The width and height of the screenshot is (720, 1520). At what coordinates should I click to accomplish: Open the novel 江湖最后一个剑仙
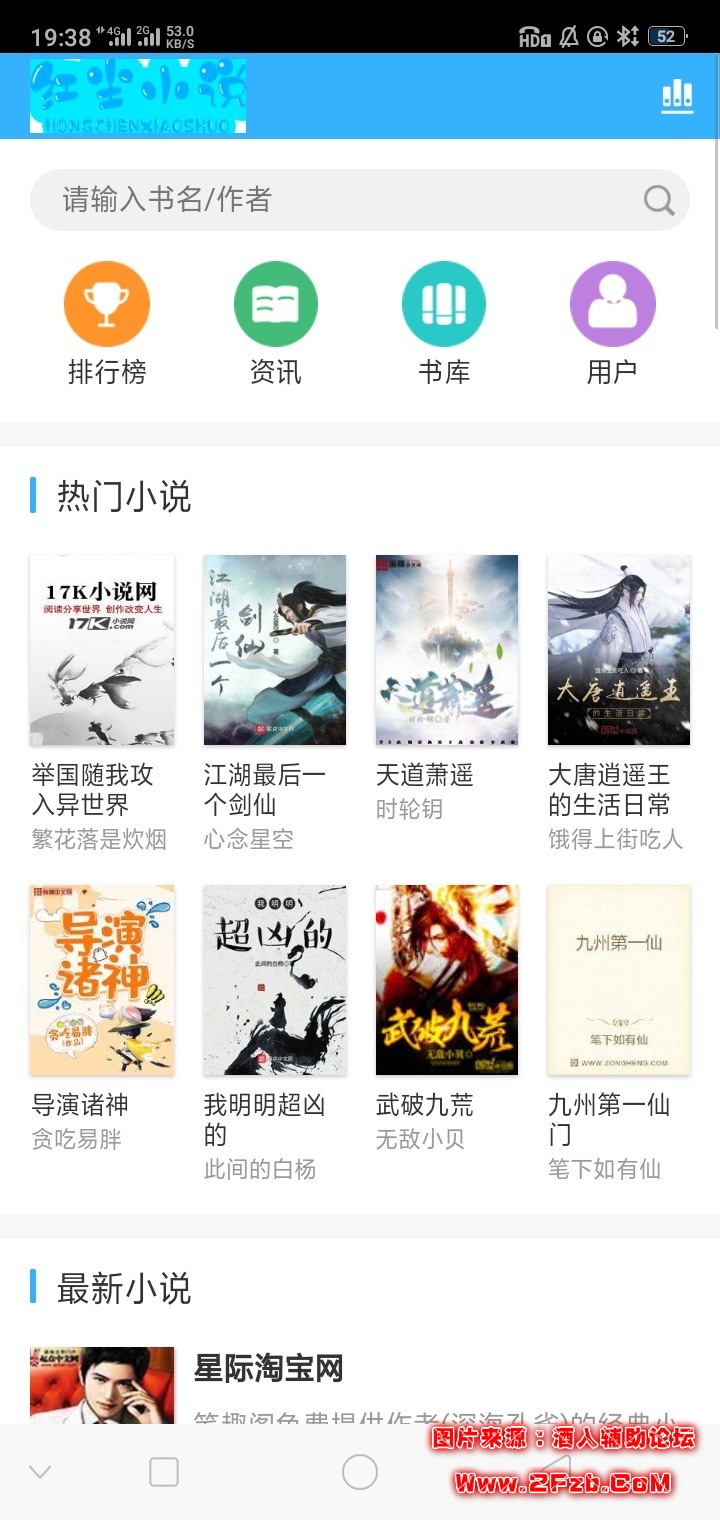coord(274,650)
